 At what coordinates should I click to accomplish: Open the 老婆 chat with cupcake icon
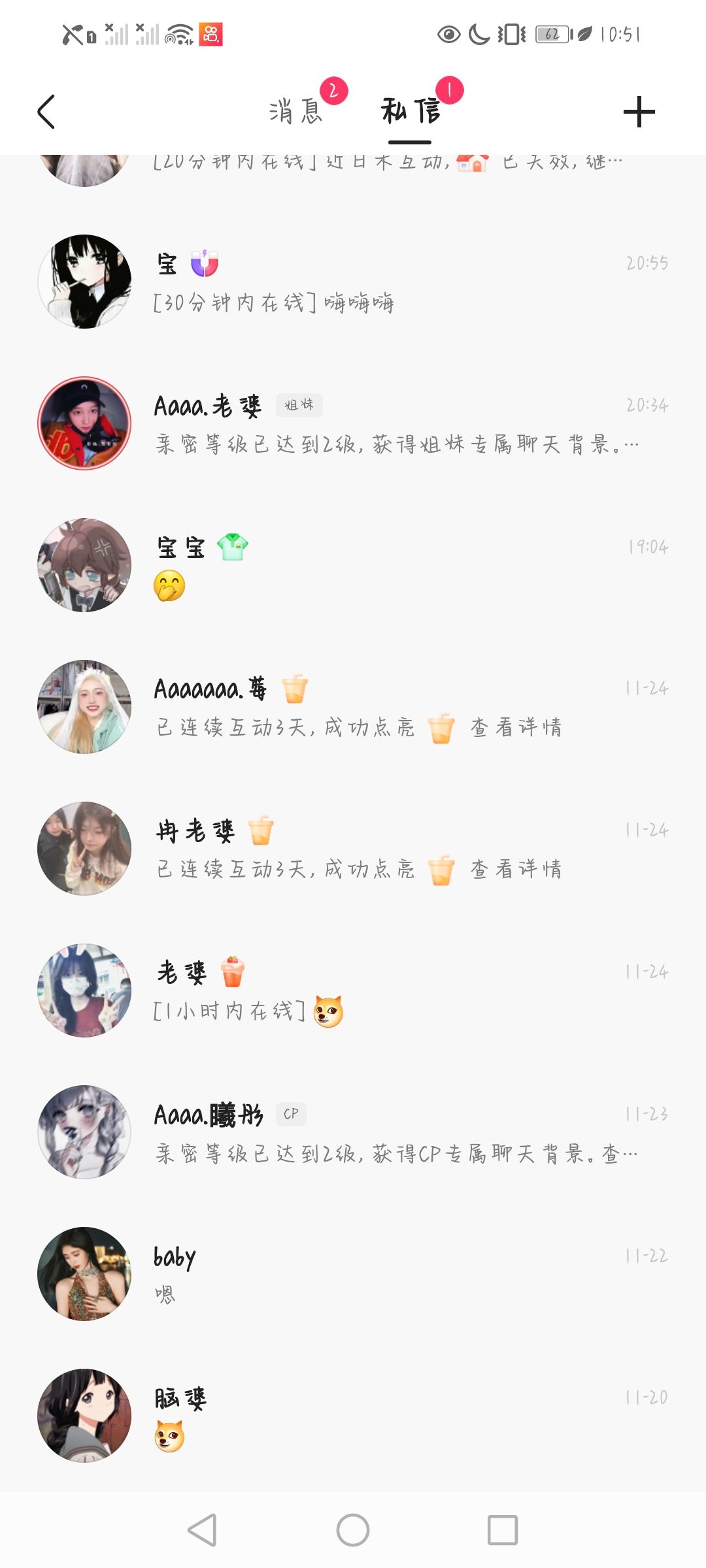(x=353, y=990)
